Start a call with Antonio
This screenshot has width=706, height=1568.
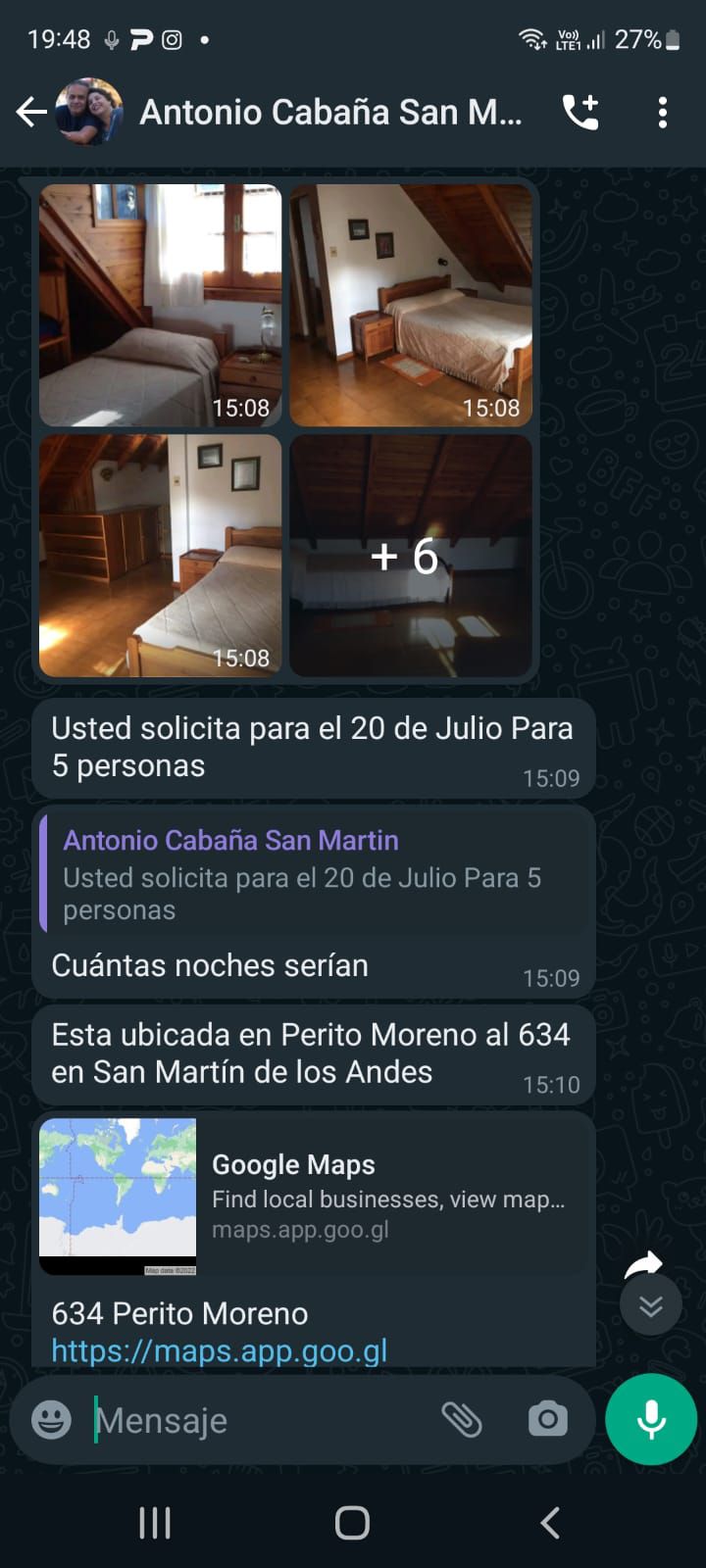coord(580,113)
